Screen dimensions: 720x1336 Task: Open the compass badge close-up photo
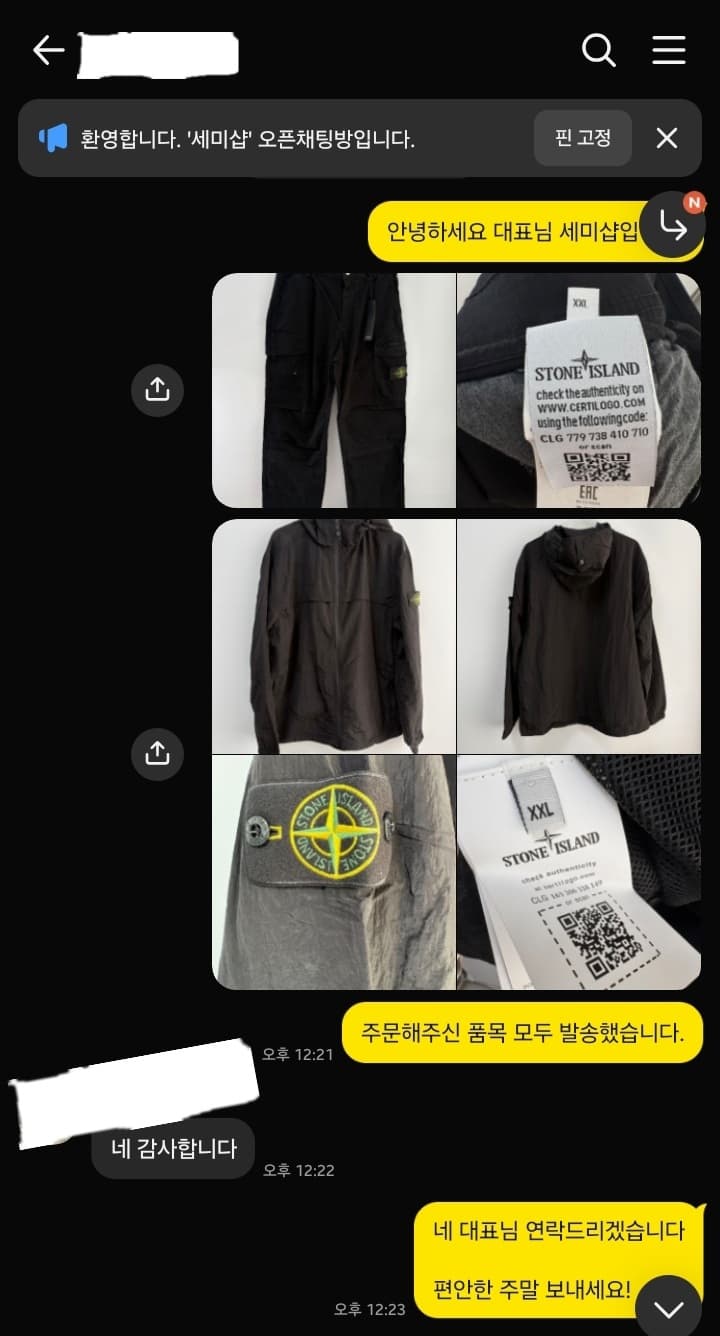point(334,872)
